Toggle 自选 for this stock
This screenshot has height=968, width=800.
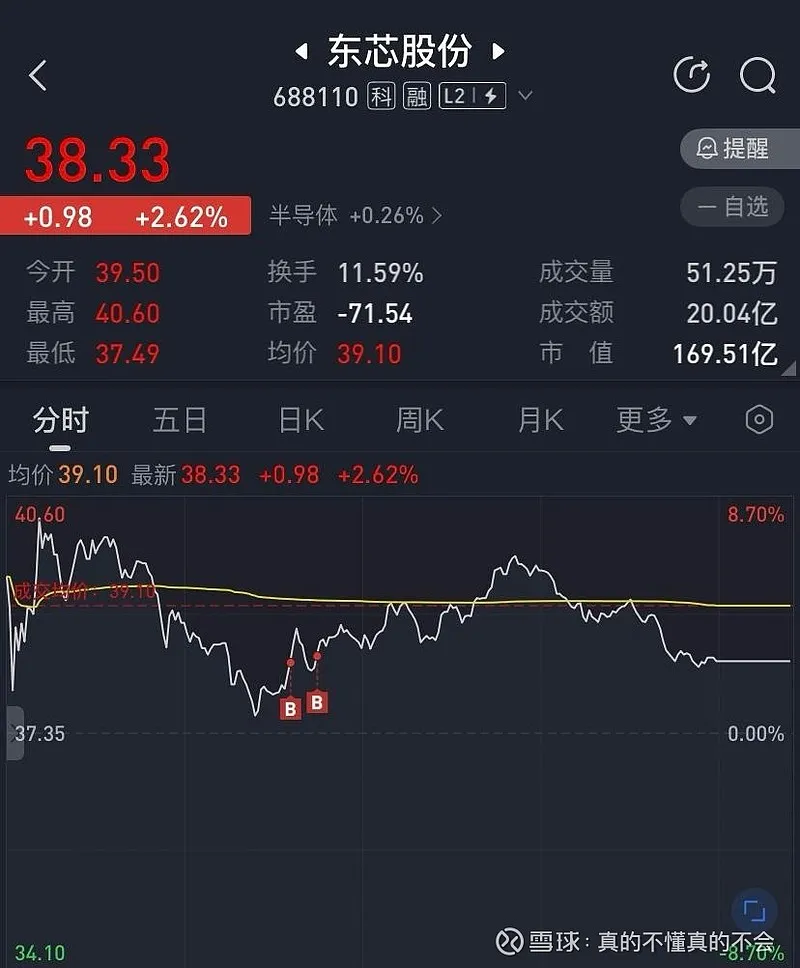tap(735, 207)
